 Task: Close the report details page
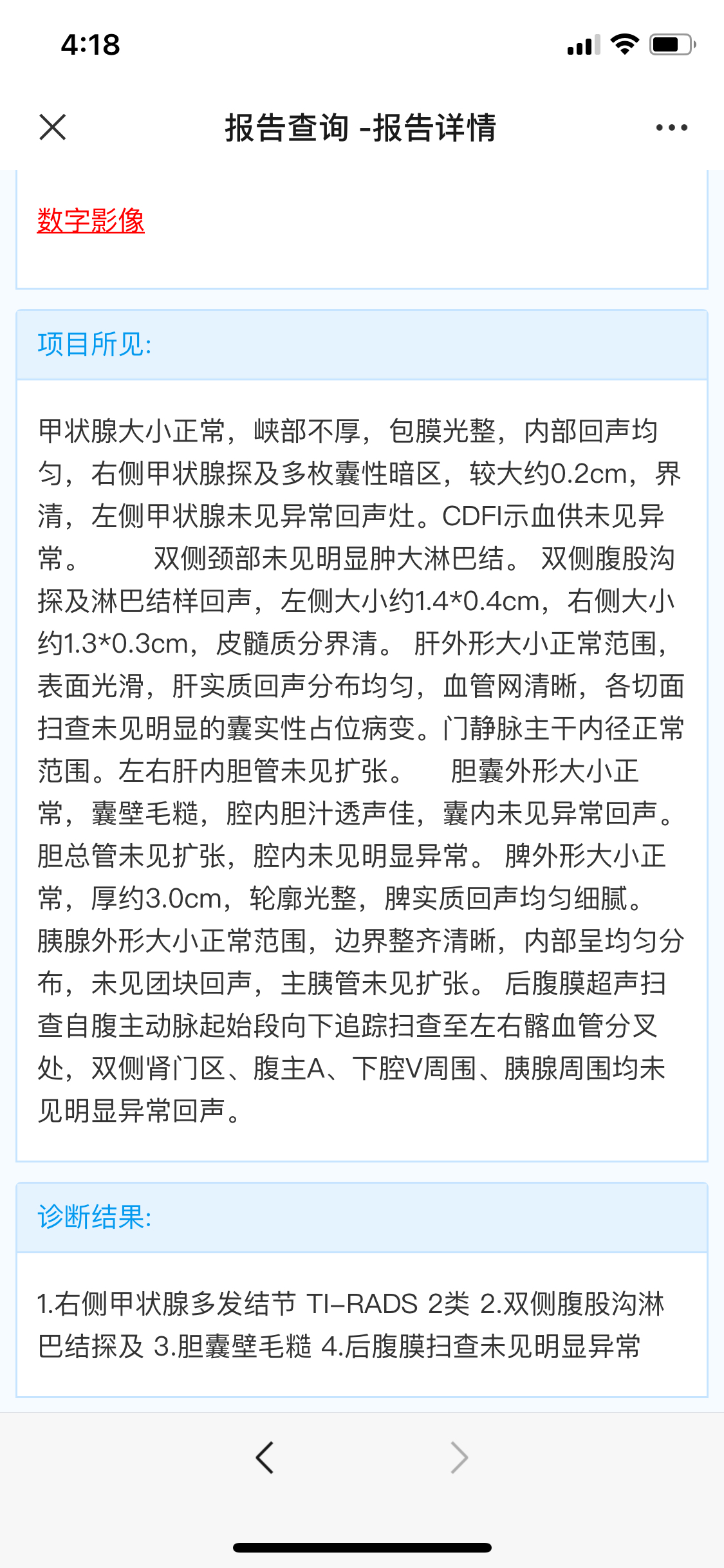(53, 127)
